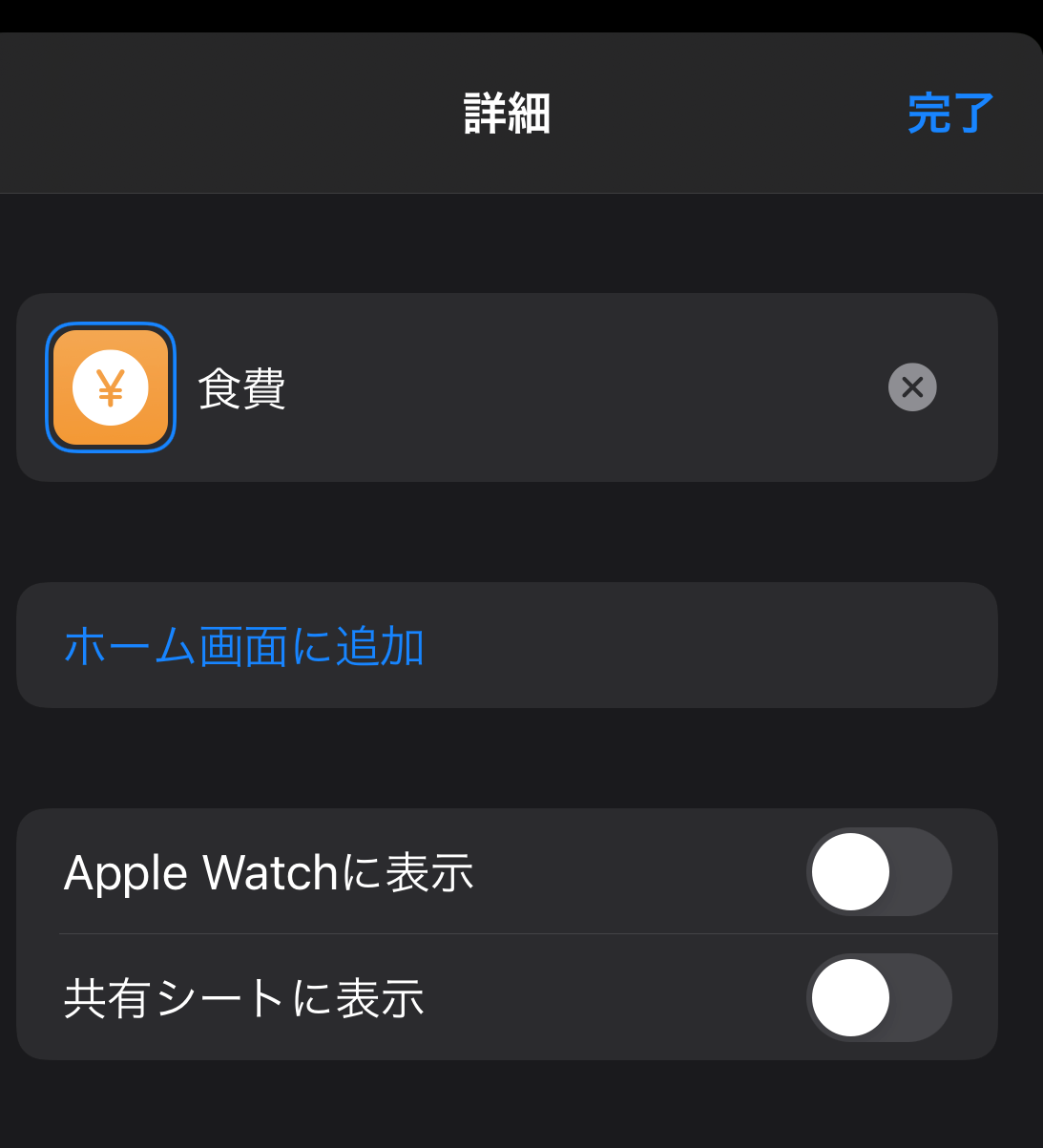Clear the shortcut name 食費
The width and height of the screenshot is (1043, 1148).
point(912,387)
